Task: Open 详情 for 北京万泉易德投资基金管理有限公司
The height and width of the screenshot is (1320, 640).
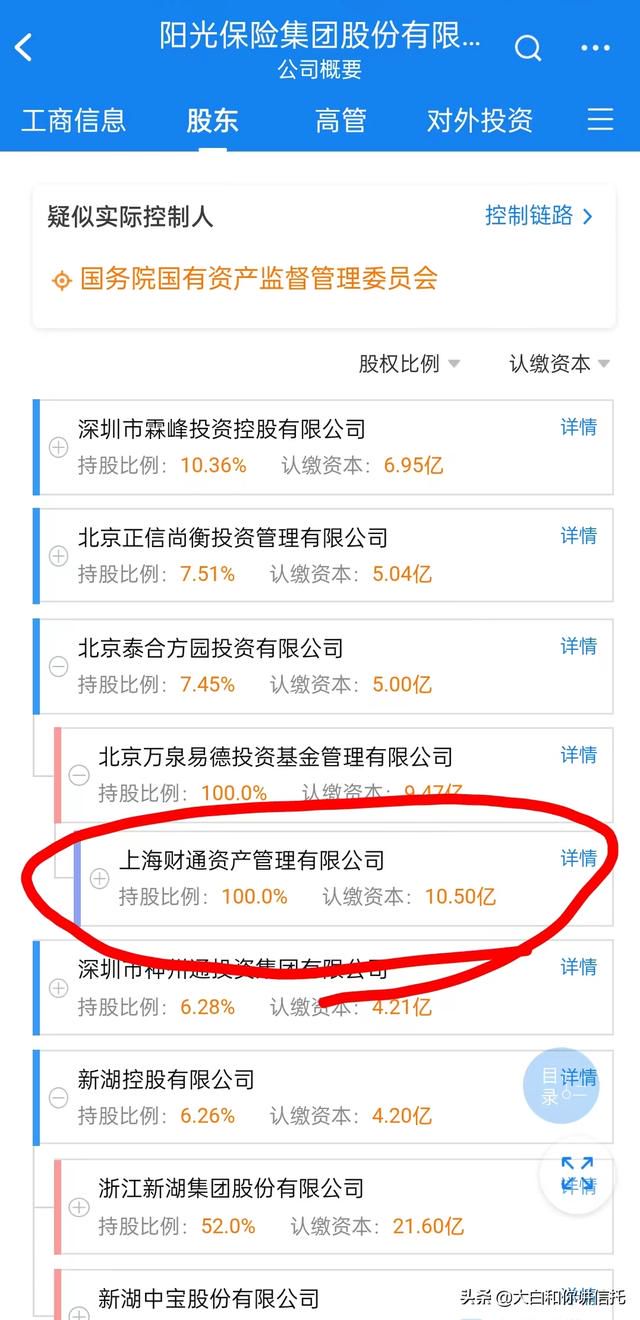Action: pos(578,755)
